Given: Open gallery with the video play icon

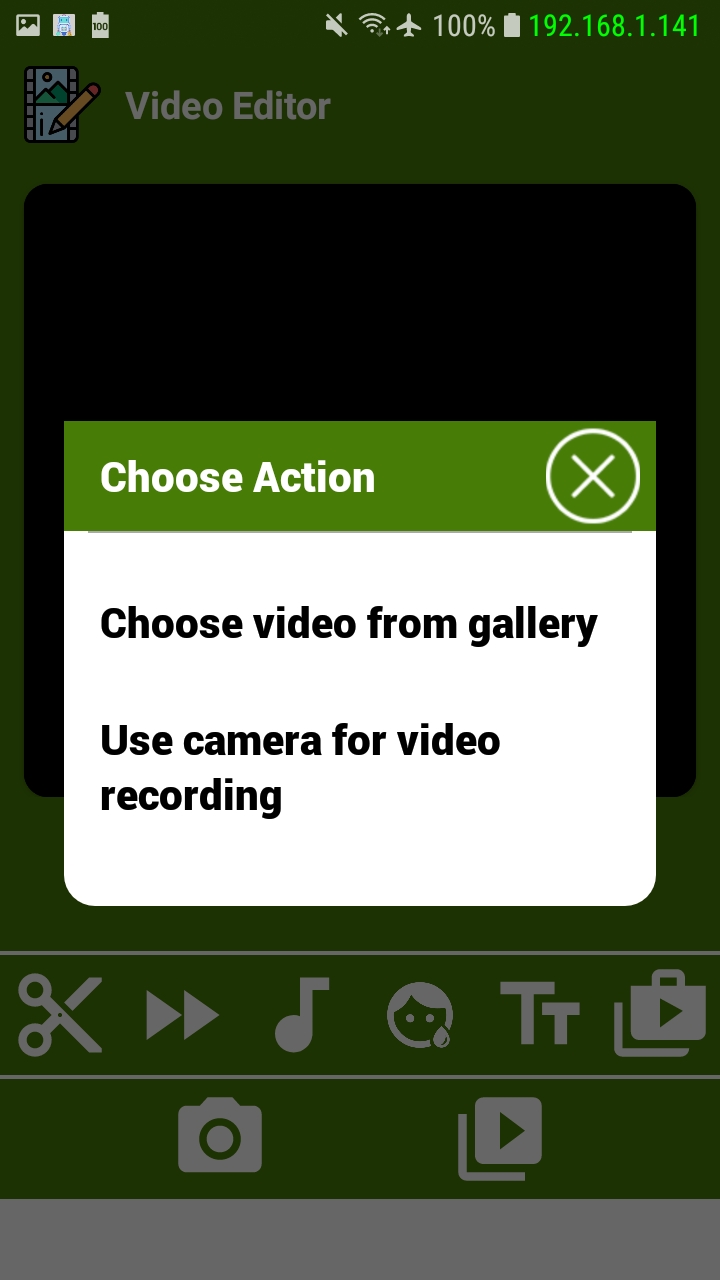Looking at the screenshot, I should pos(498,1135).
